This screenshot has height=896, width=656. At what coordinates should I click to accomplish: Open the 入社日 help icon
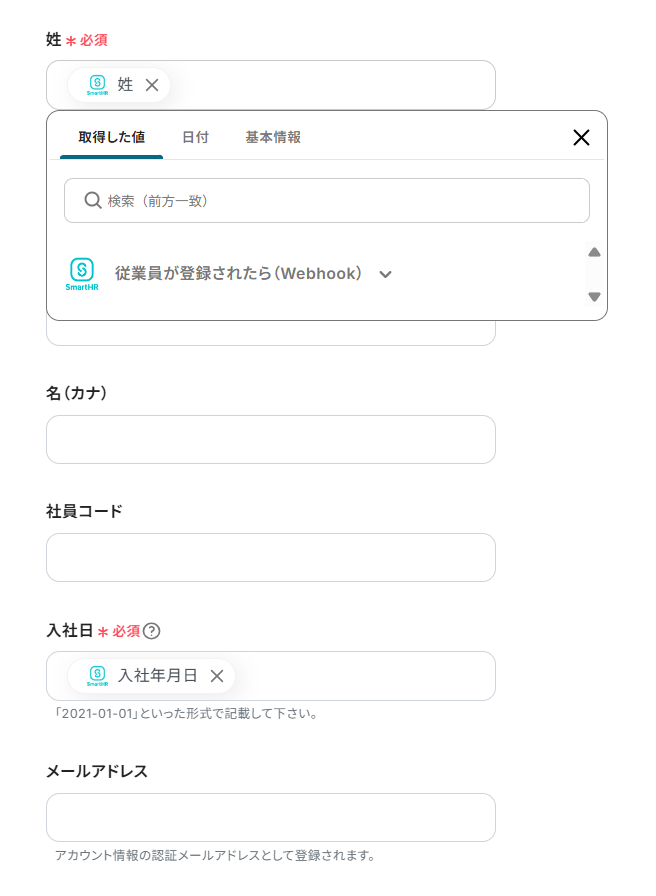[152, 631]
